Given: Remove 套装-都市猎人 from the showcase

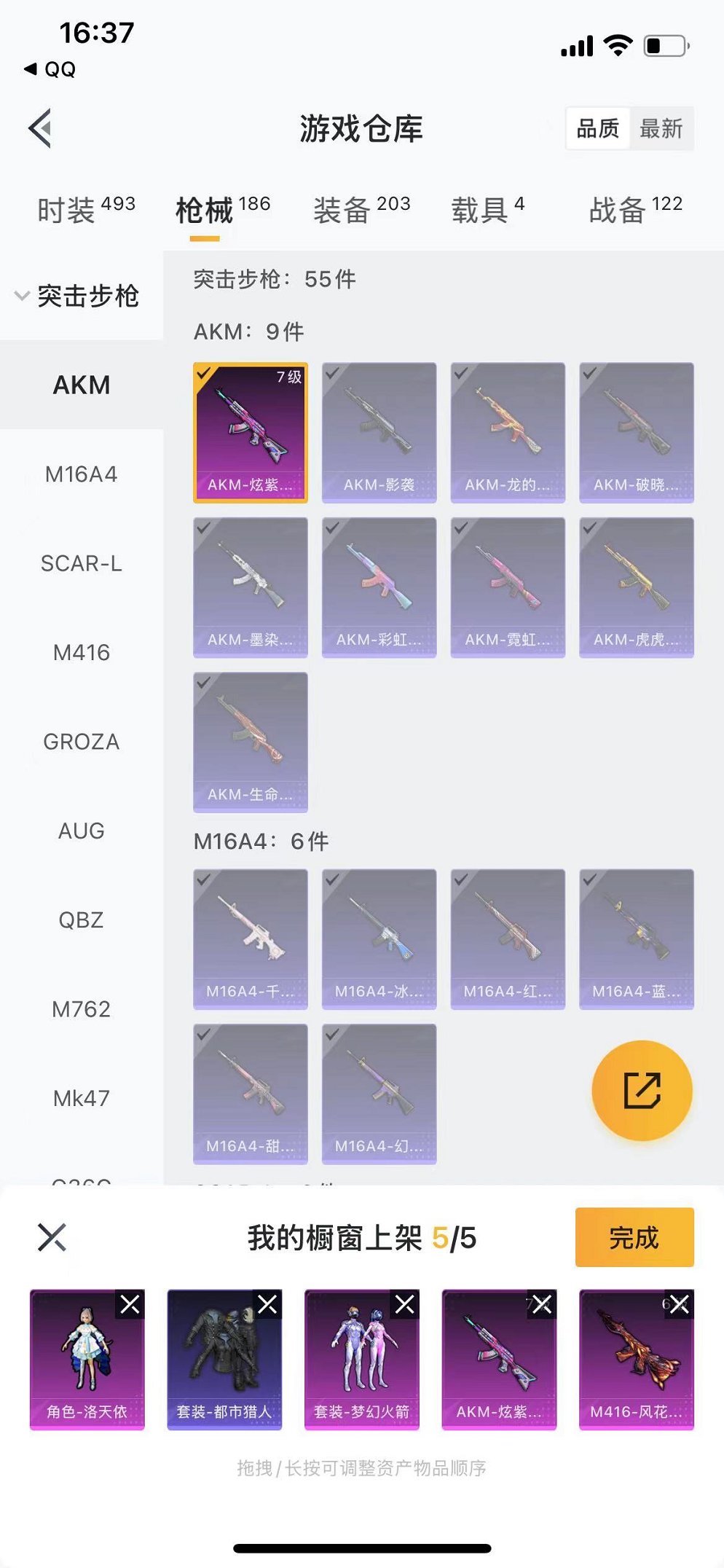Looking at the screenshot, I should coord(267,1304).
